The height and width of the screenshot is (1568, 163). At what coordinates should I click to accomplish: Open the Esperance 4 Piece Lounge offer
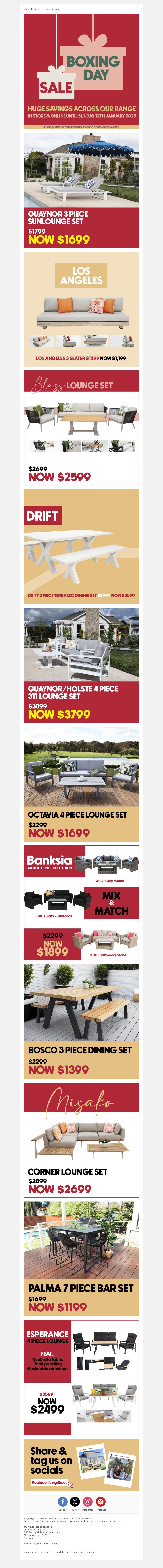tap(81, 1377)
